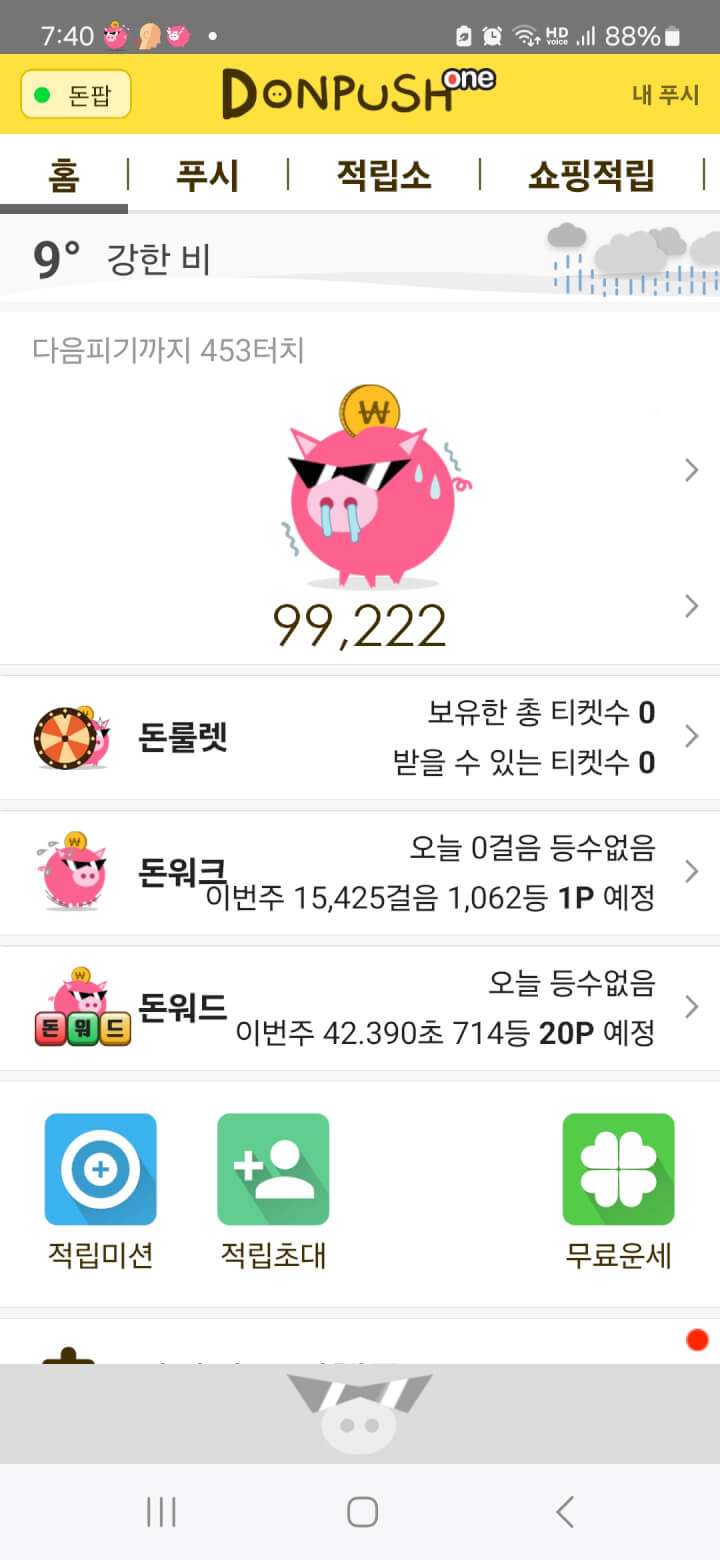
Task: Open the 돈룰렛 ticket row
Action: (x=360, y=737)
